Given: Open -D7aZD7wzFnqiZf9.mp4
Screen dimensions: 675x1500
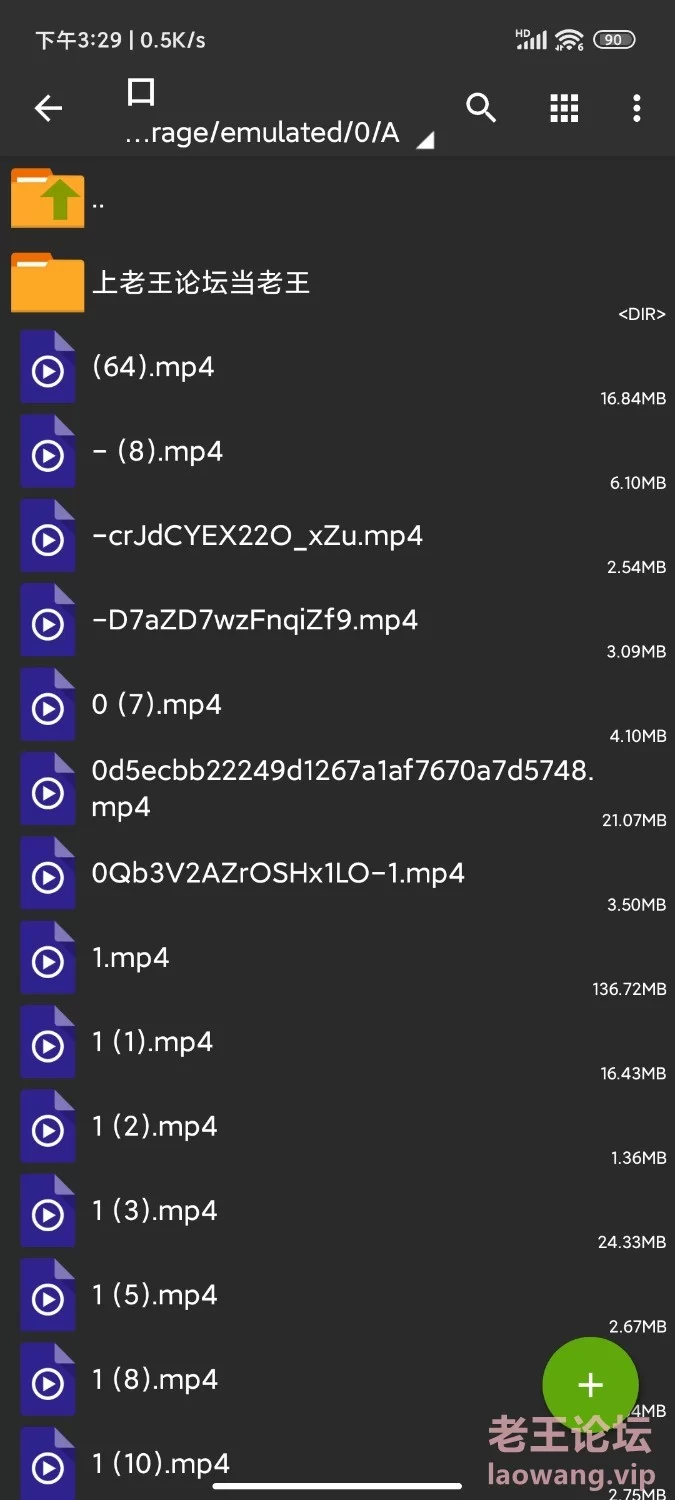Looking at the screenshot, I should [x=254, y=620].
